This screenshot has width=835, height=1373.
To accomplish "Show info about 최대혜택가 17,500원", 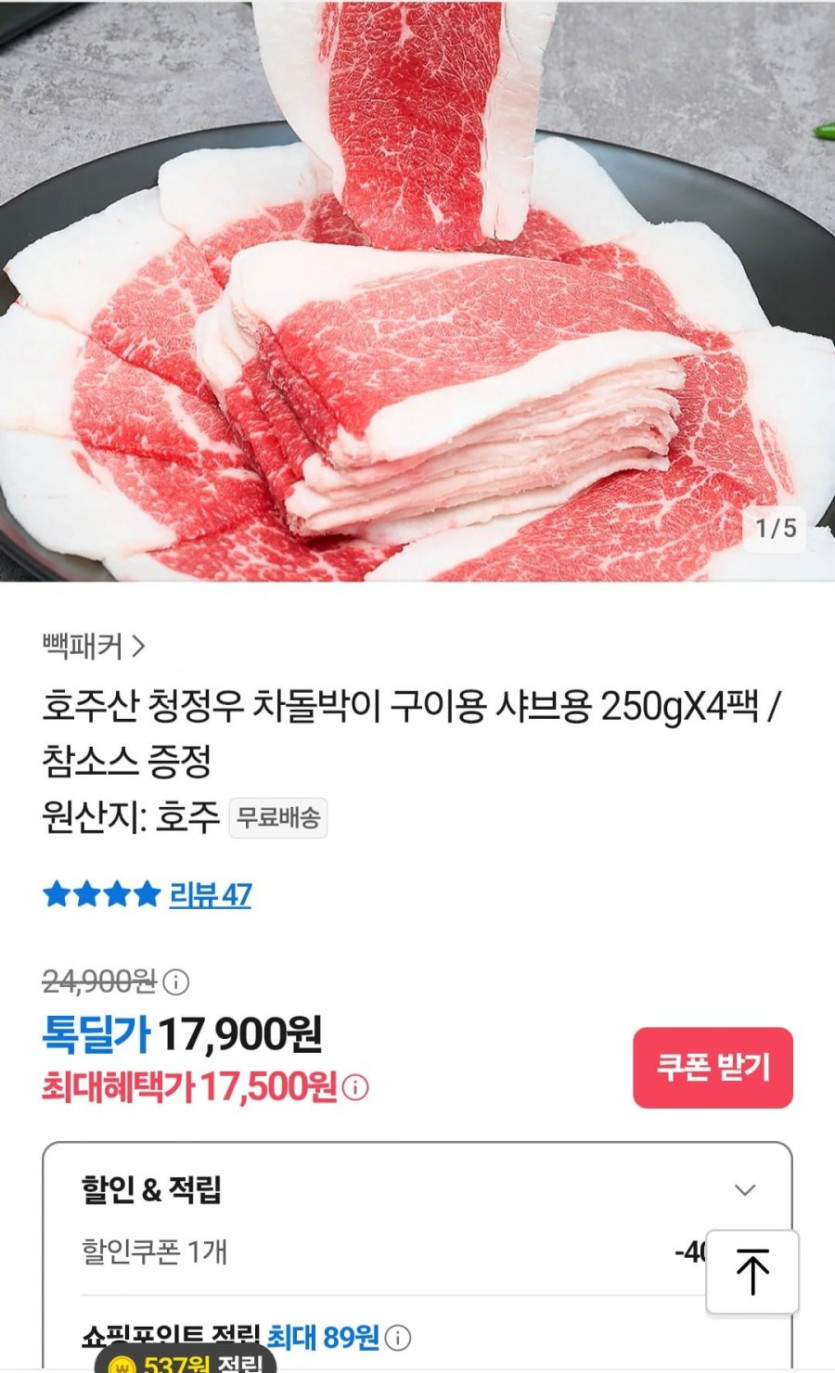I will pyautogui.click(x=355, y=1088).
